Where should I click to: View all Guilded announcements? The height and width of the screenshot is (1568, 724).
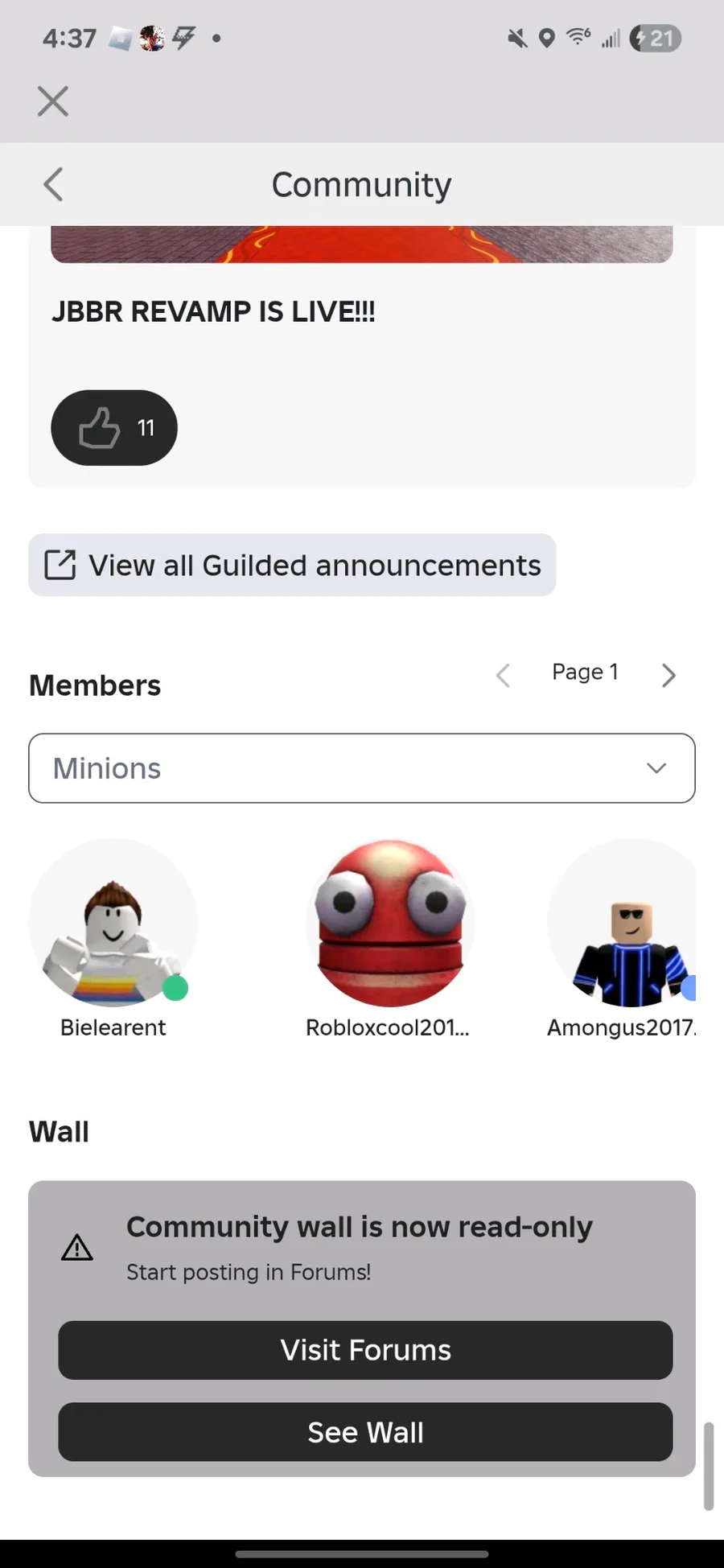(292, 565)
